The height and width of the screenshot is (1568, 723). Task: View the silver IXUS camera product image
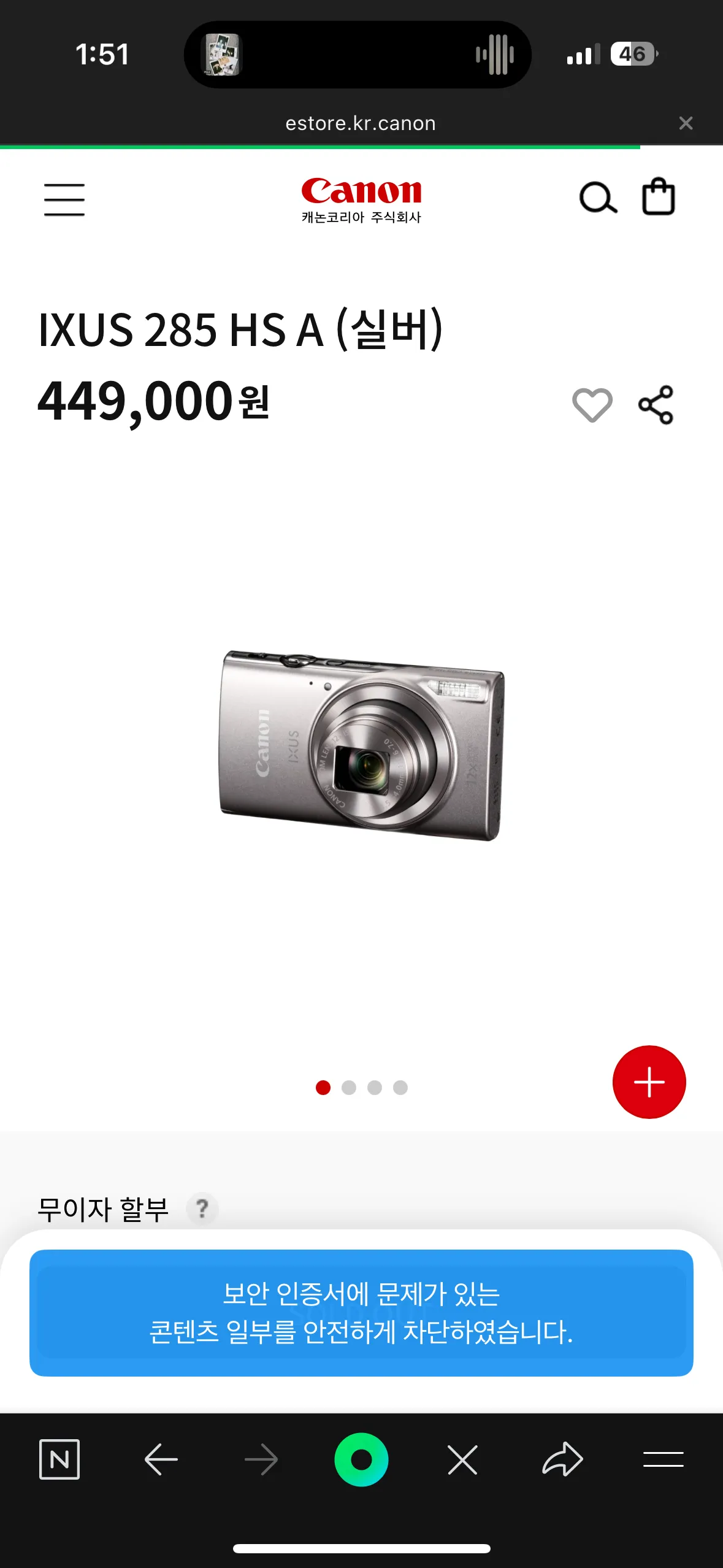tap(362, 745)
